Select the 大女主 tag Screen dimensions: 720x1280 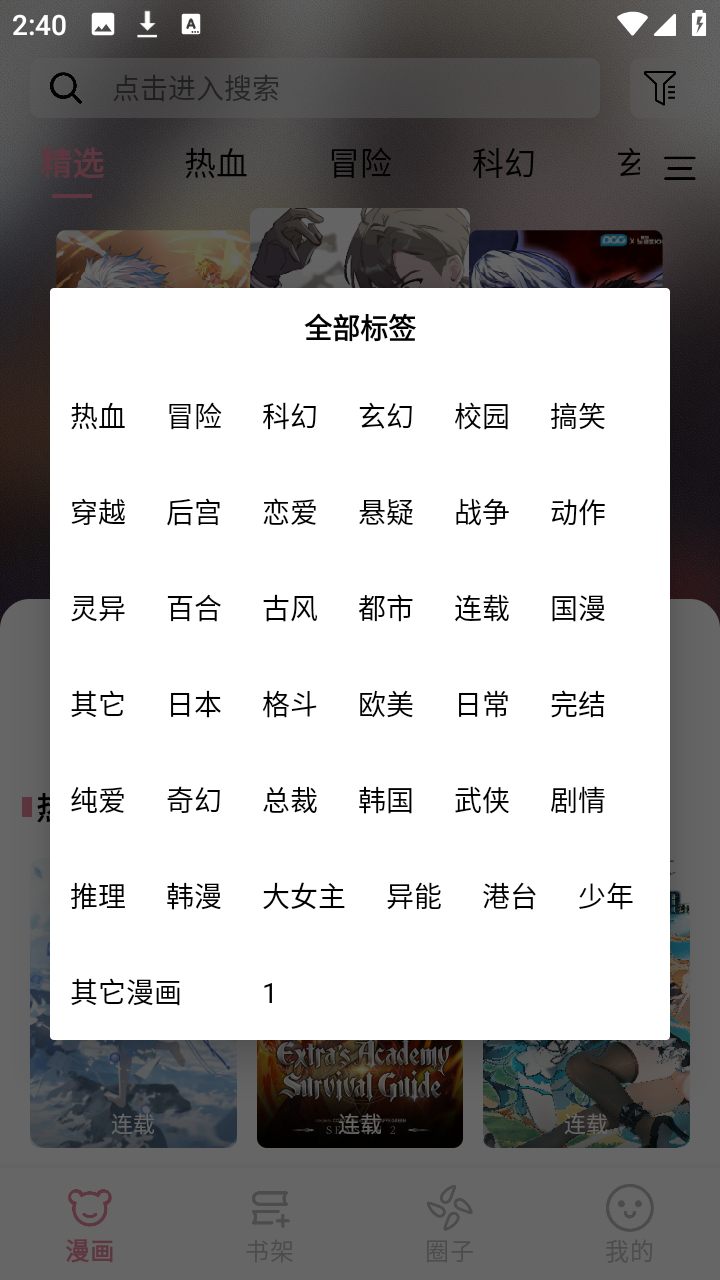[x=304, y=898]
